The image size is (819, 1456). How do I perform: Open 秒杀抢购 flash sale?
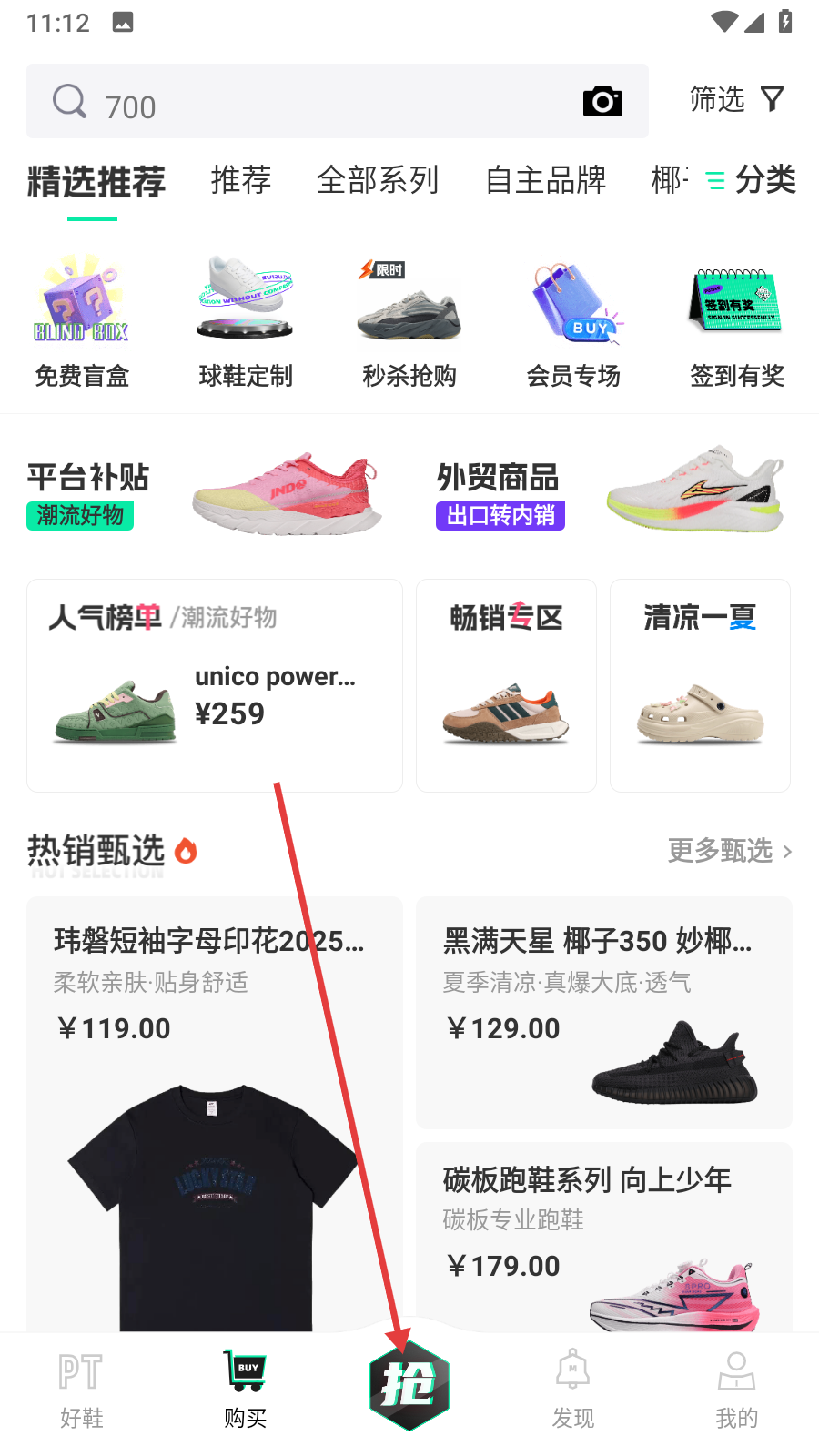click(x=409, y=322)
